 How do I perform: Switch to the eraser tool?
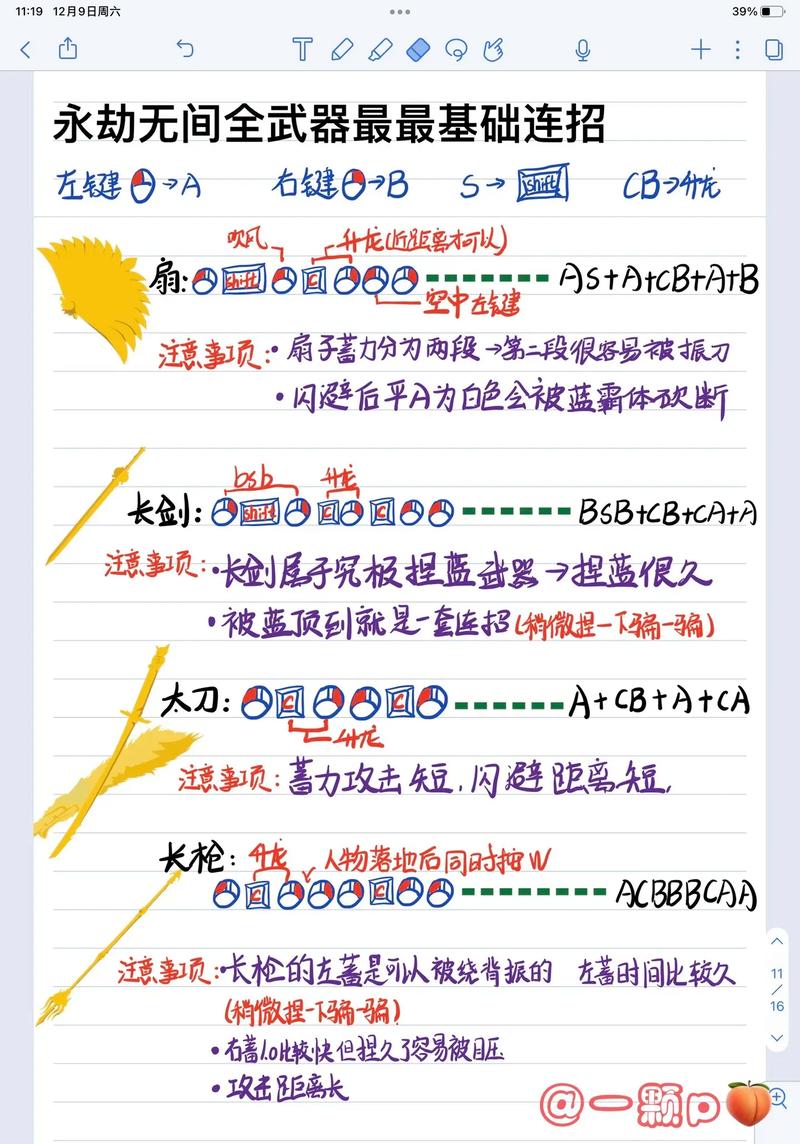[x=418, y=49]
